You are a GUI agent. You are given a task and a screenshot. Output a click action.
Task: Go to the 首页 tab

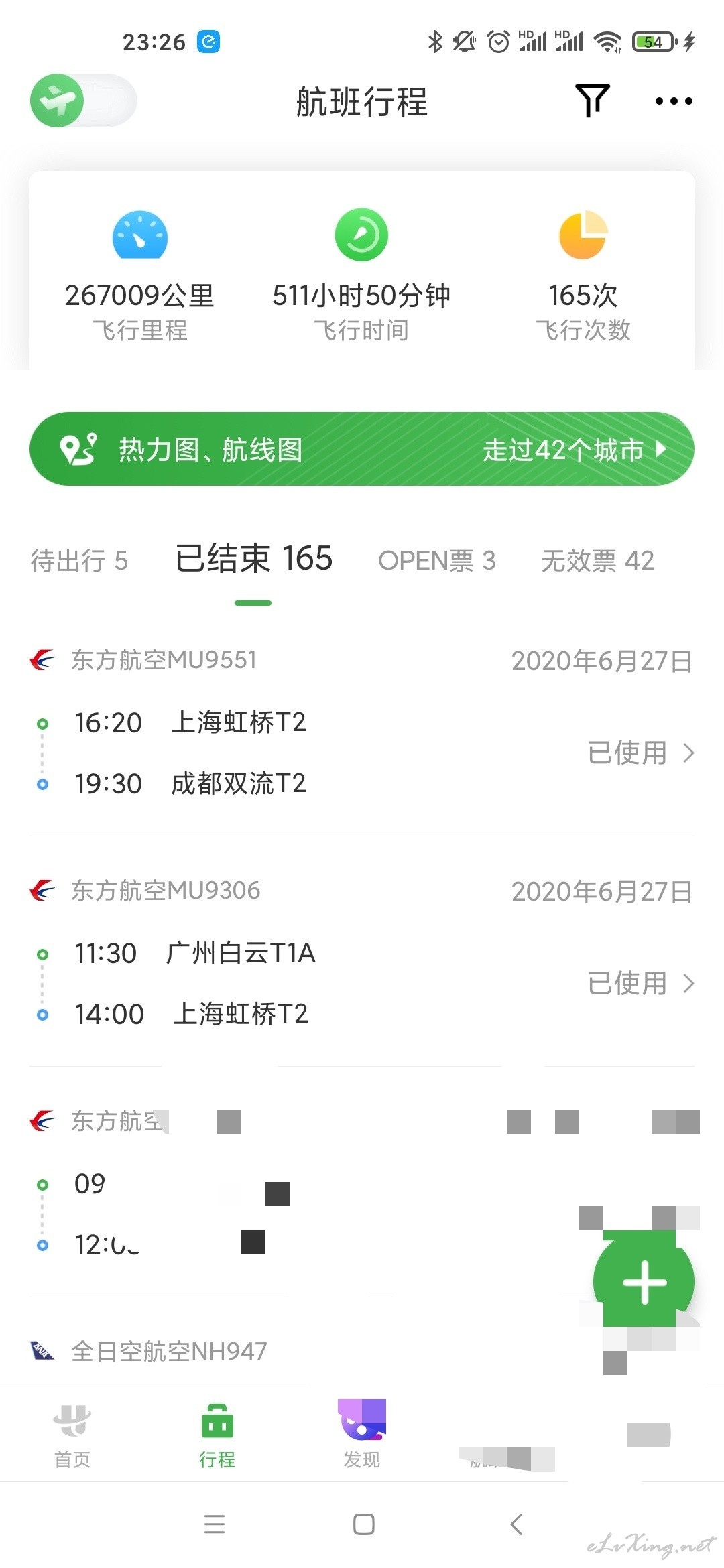click(x=72, y=1435)
